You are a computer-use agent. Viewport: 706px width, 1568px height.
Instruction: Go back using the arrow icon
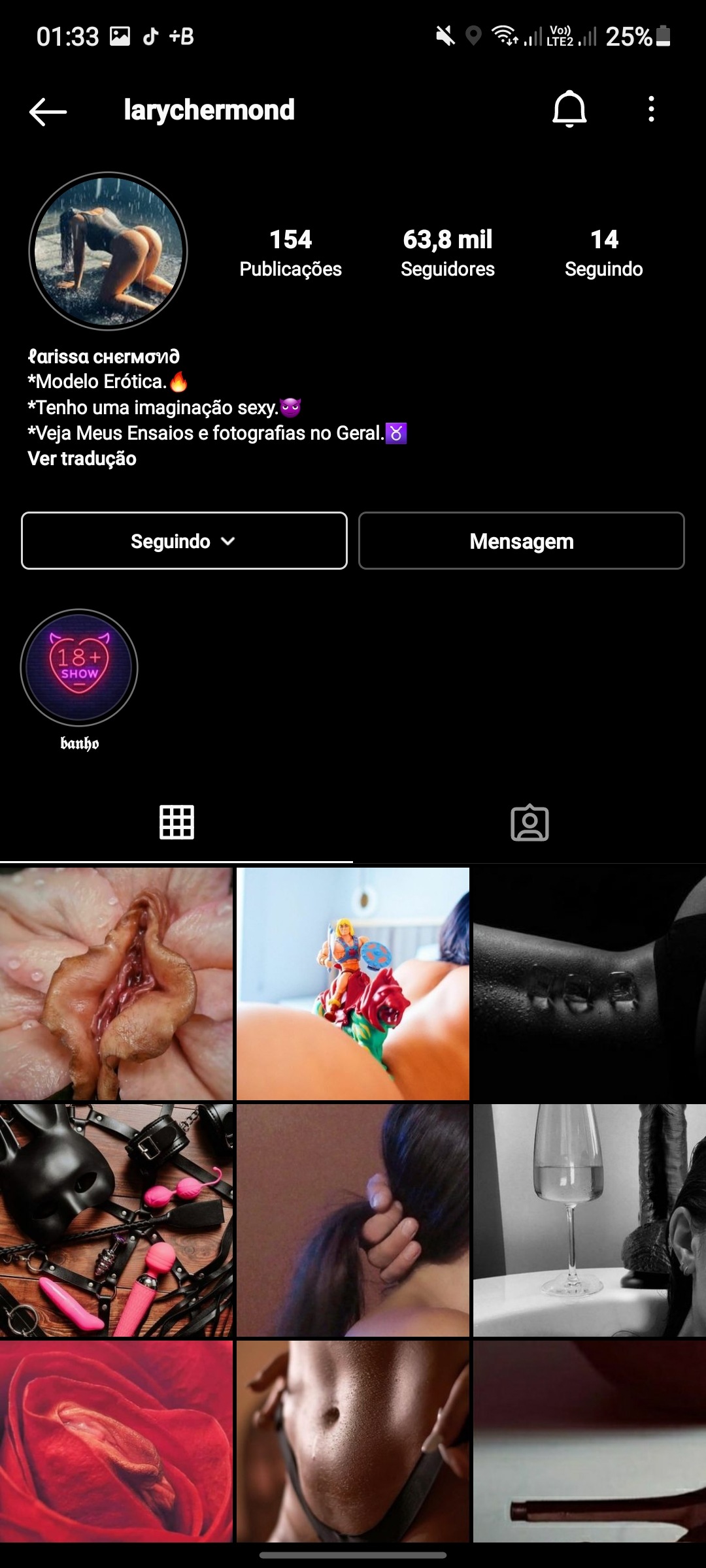tap(48, 111)
